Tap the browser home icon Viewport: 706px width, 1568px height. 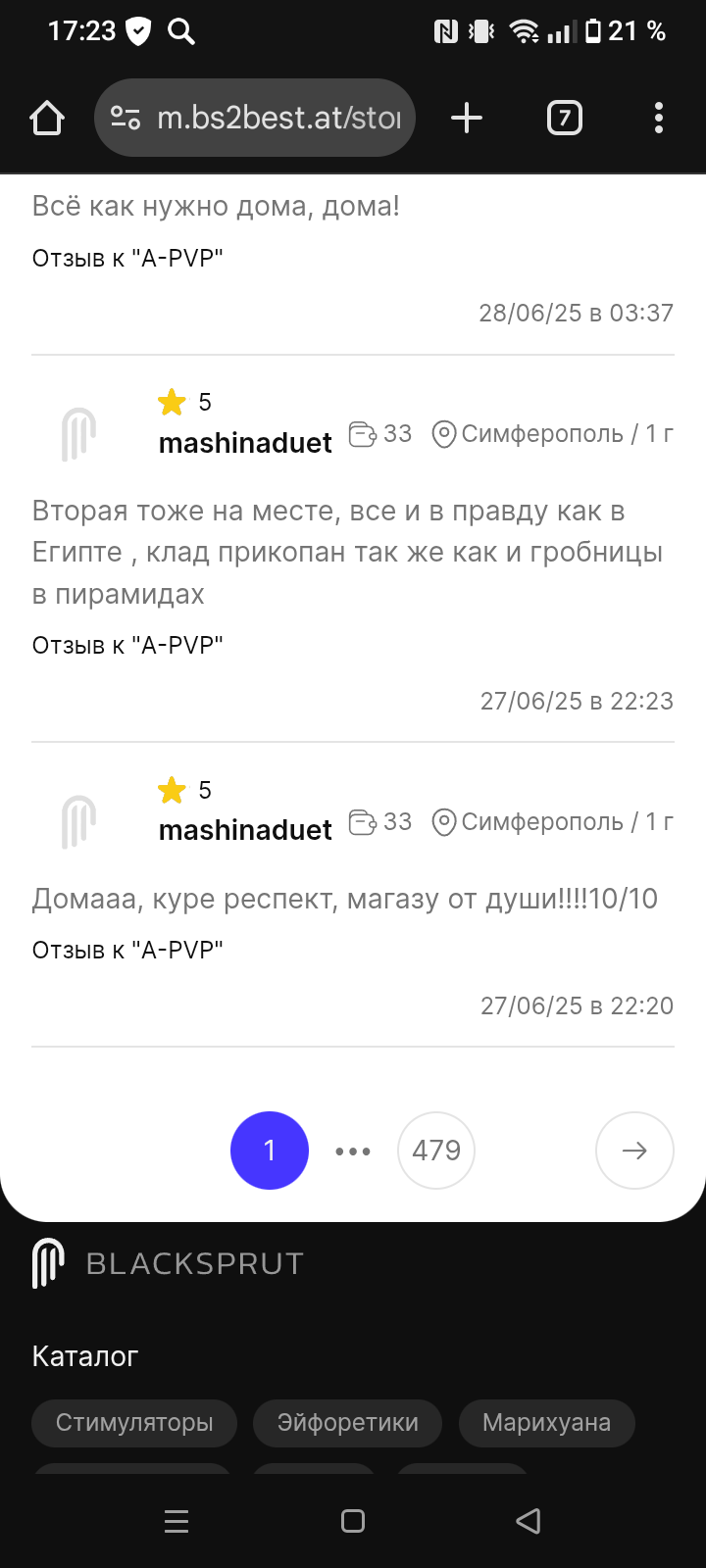pyautogui.click(x=47, y=119)
